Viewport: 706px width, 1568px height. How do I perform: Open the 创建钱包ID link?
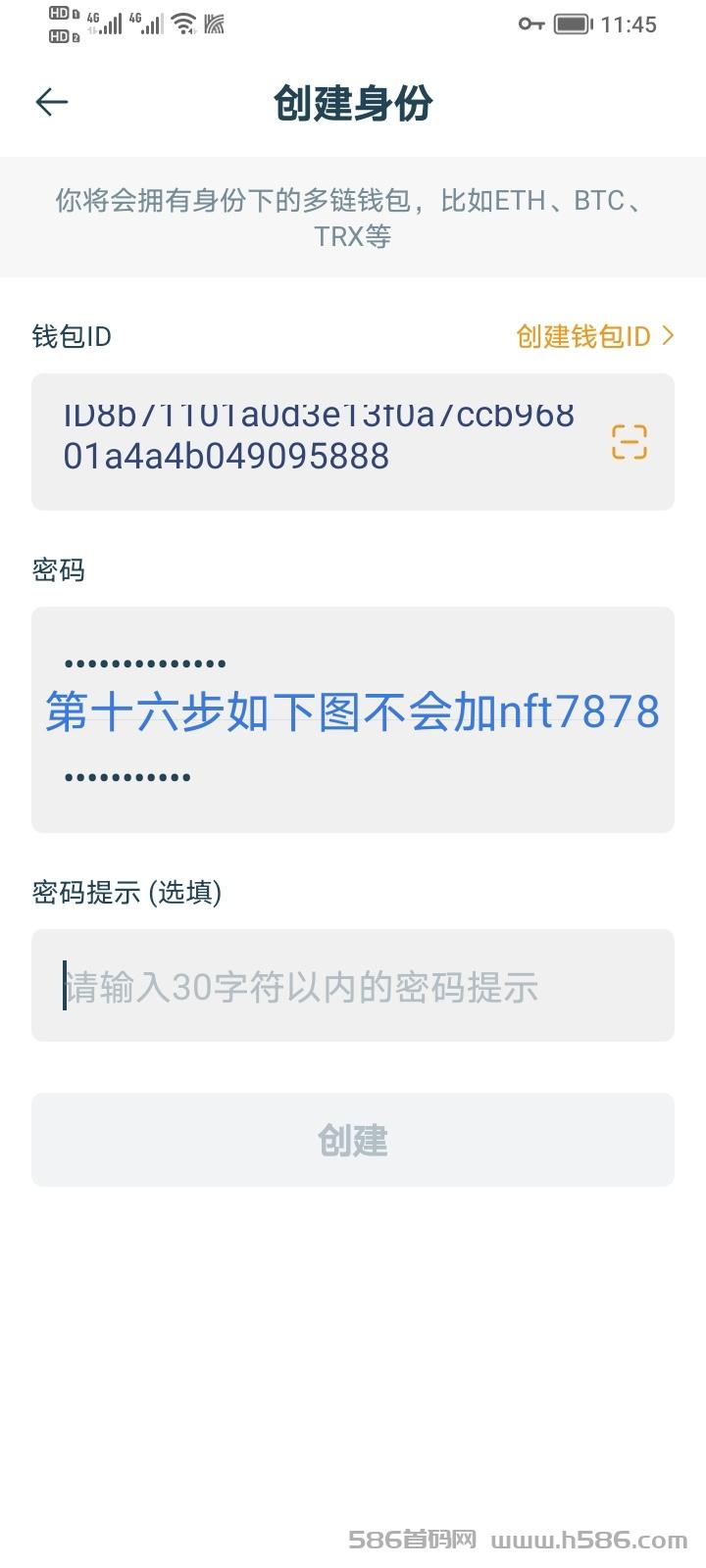[595, 336]
